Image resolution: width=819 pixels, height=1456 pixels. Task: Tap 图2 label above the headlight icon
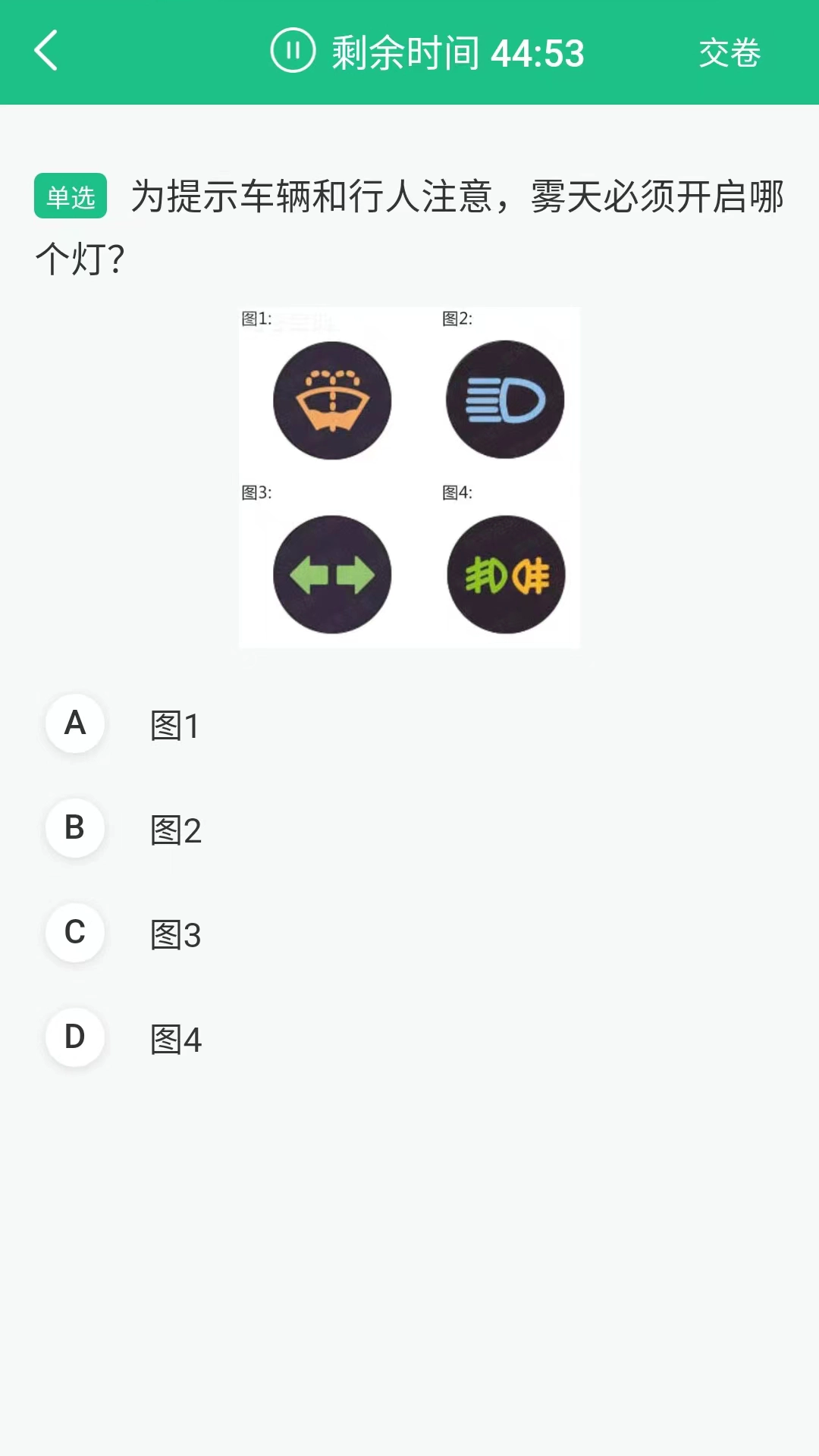(x=457, y=319)
